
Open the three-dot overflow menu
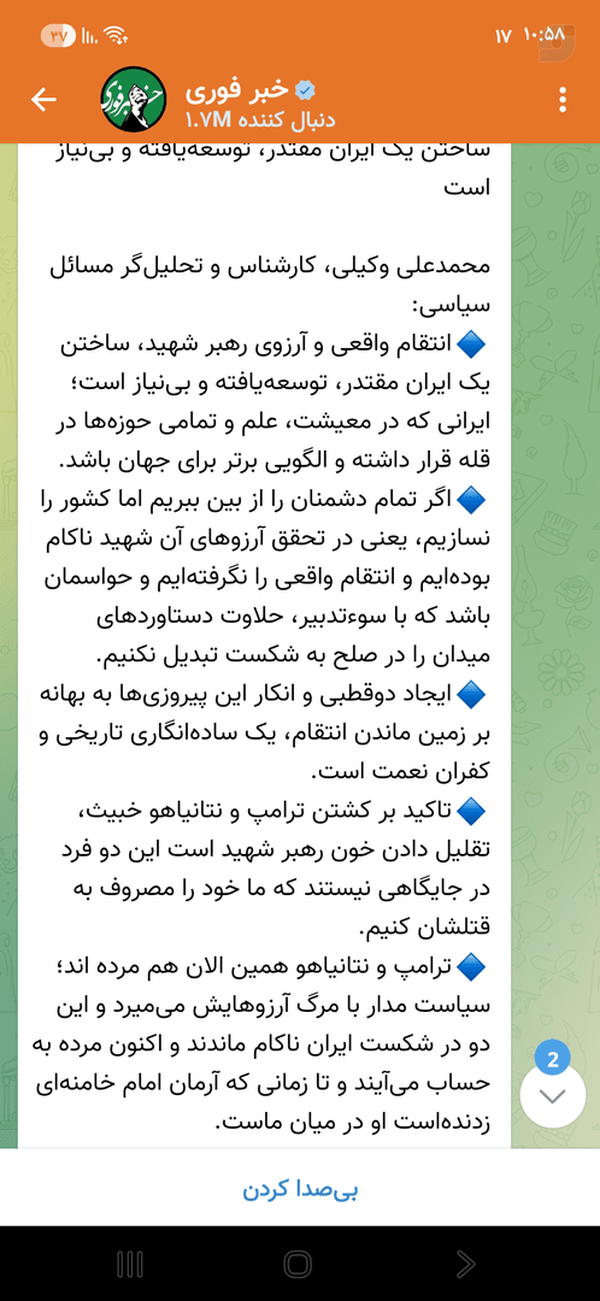tap(564, 99)
